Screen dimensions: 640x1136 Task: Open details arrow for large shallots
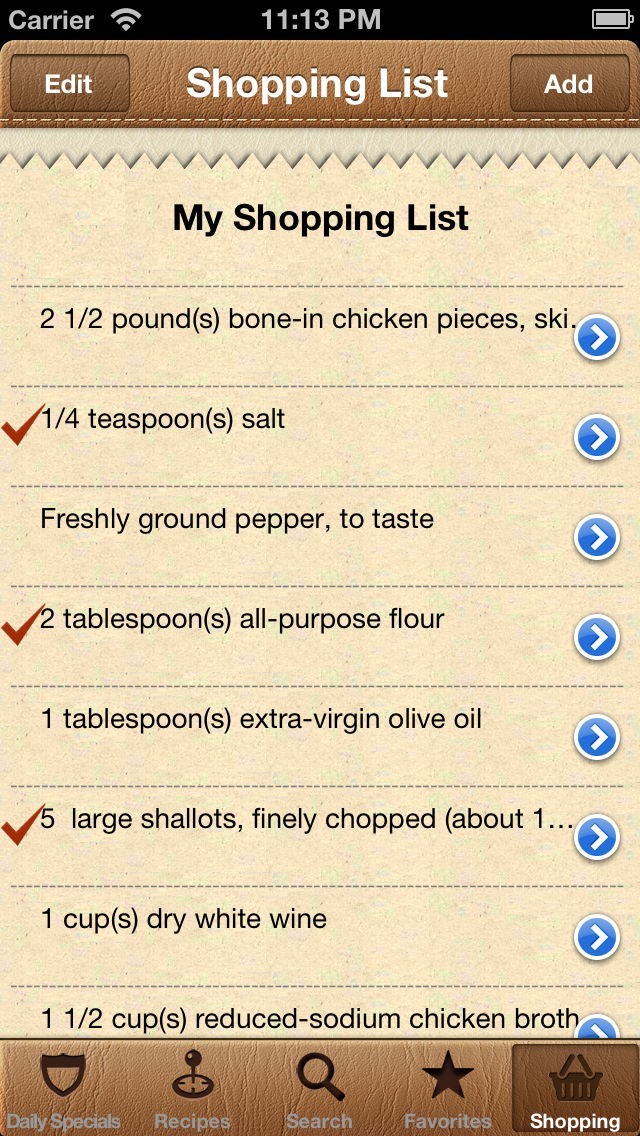597,838
